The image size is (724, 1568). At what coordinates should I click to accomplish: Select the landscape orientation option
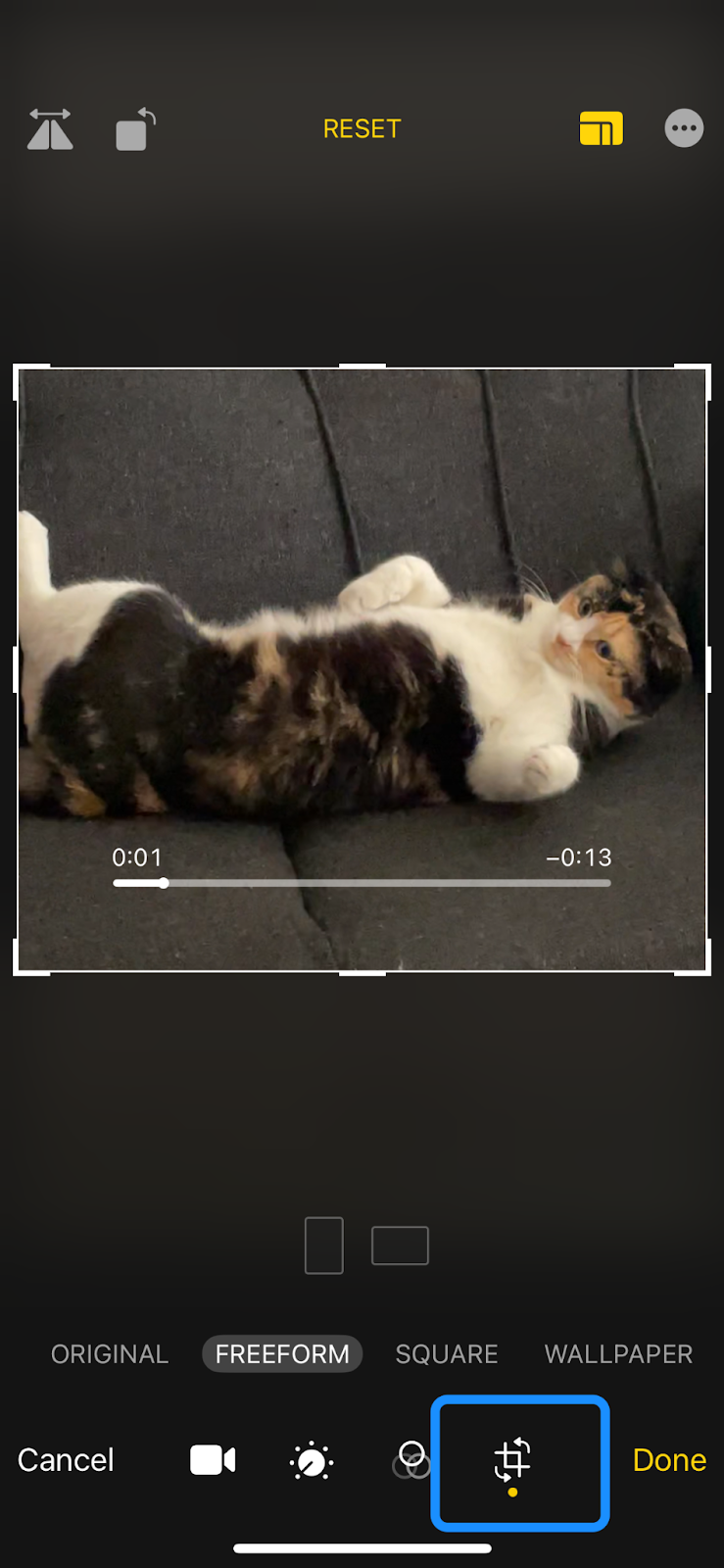click(x=400, y=1245)
